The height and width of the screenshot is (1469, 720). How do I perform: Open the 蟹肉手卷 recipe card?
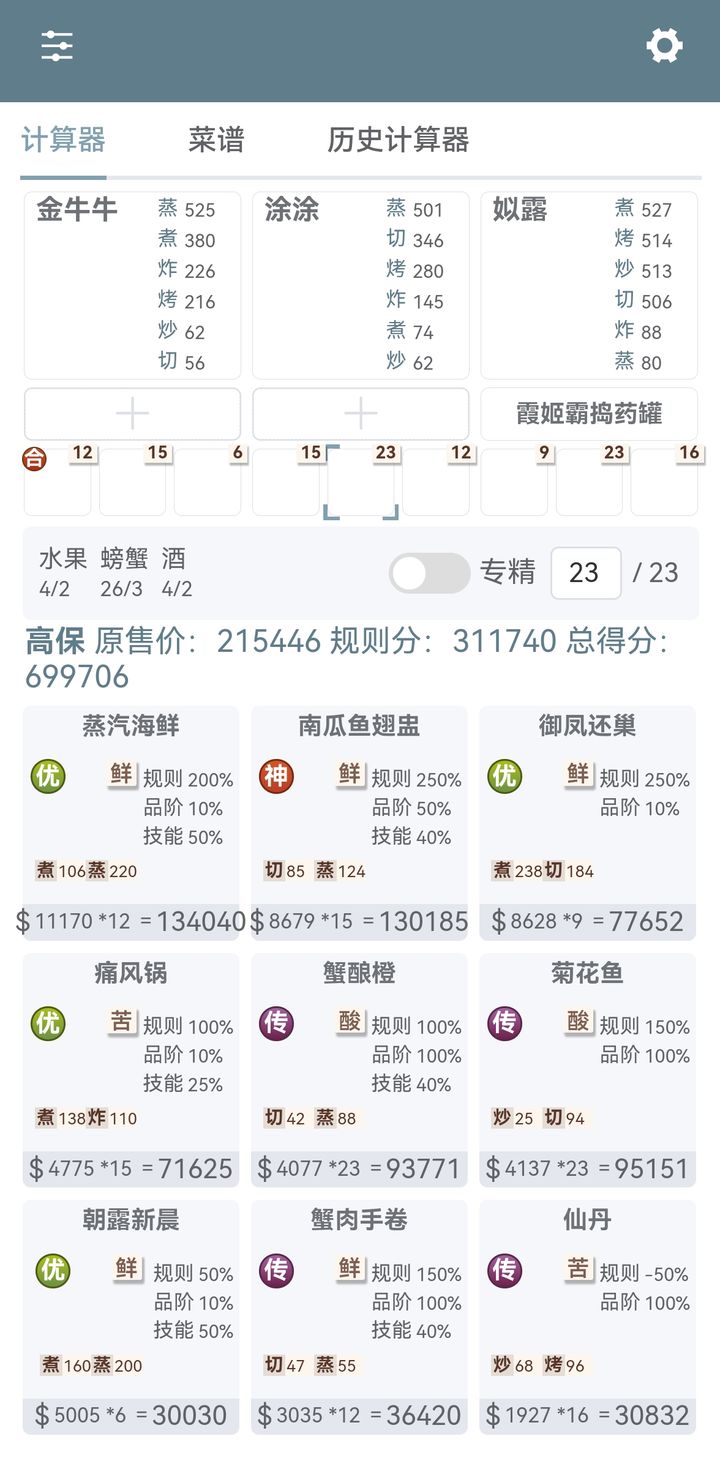click(359, 1316)
